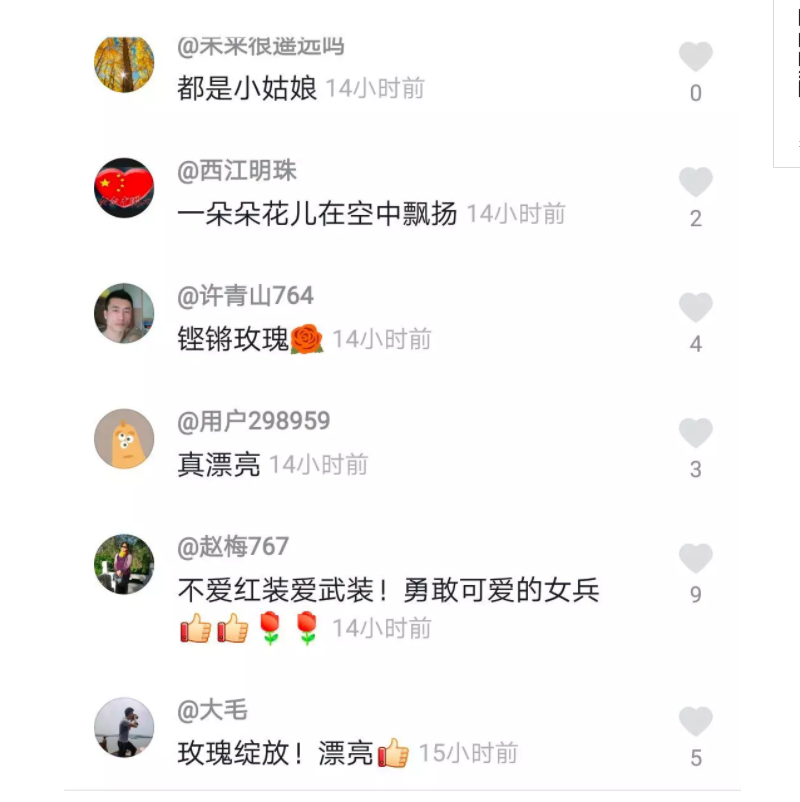Like 赵梅767's comment
This screenshot has width=800, height=802.
pos(695,558)
